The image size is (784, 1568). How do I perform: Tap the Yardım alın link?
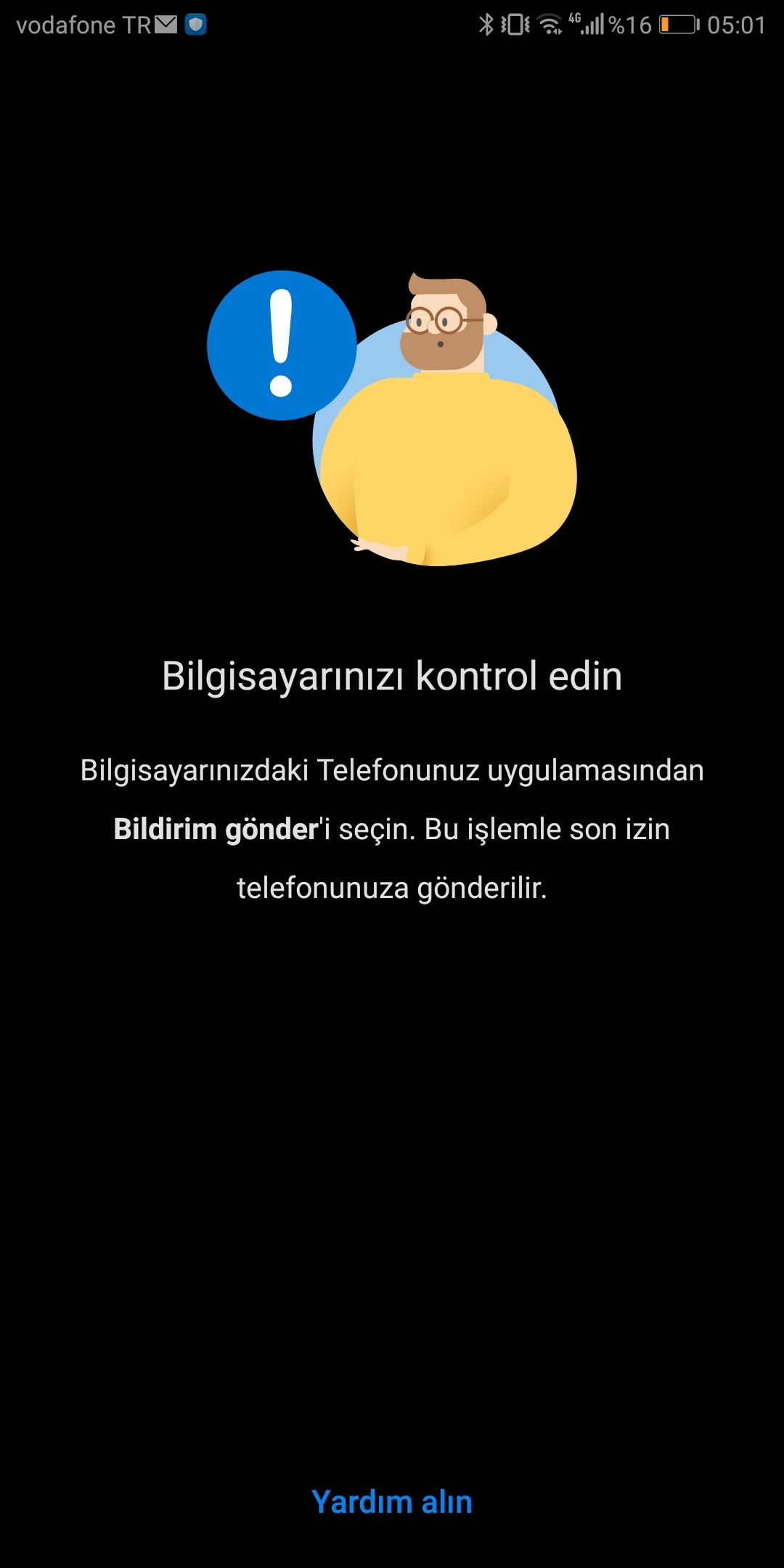pos(392,1501)
